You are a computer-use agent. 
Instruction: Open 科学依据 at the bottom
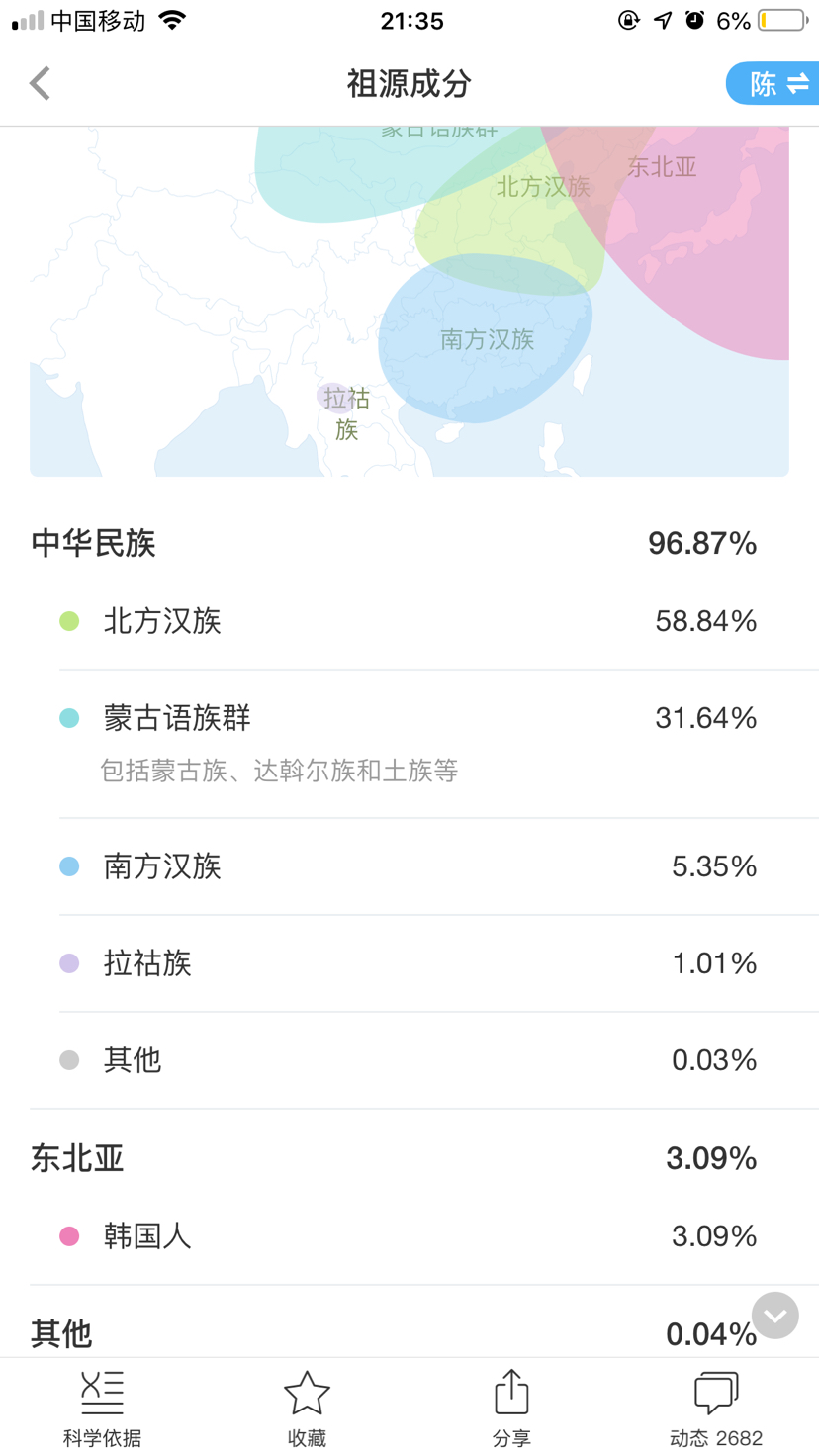pyautogui.click(x=102, y=1408)
